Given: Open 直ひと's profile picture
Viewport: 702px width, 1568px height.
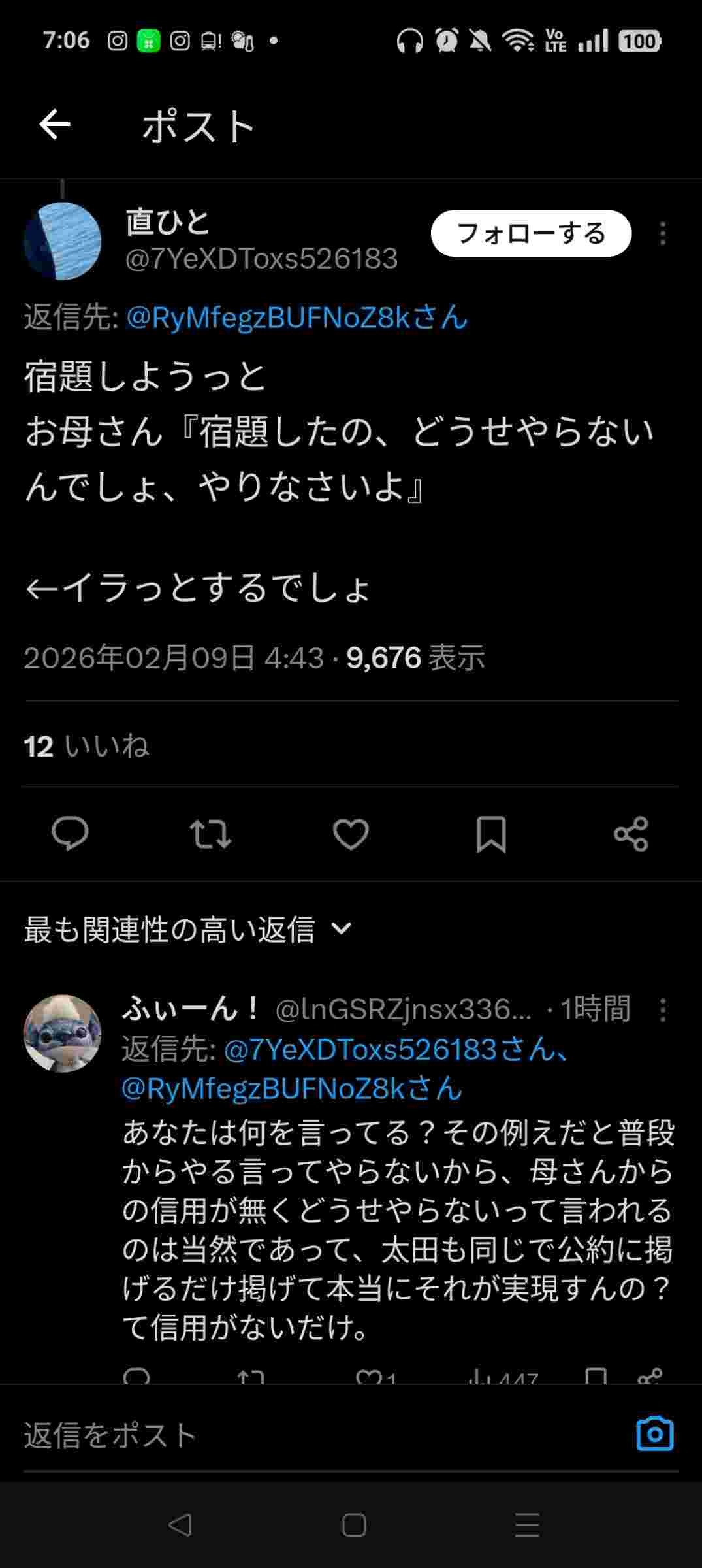Looking at the screenshot, I should (x=63, y=241).
